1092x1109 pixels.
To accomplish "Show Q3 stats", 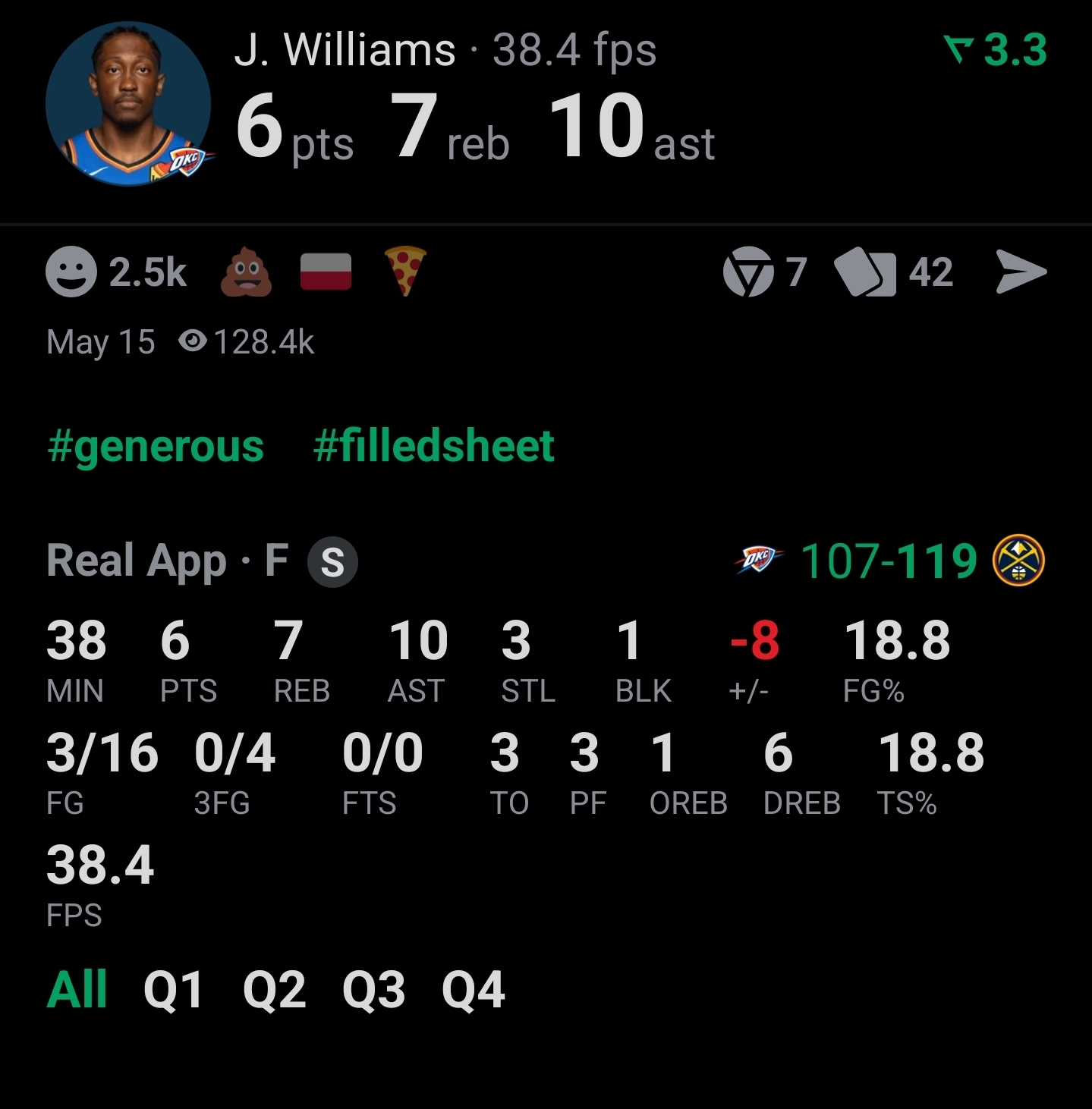I will pyautogui.click(x=373, y=989).
